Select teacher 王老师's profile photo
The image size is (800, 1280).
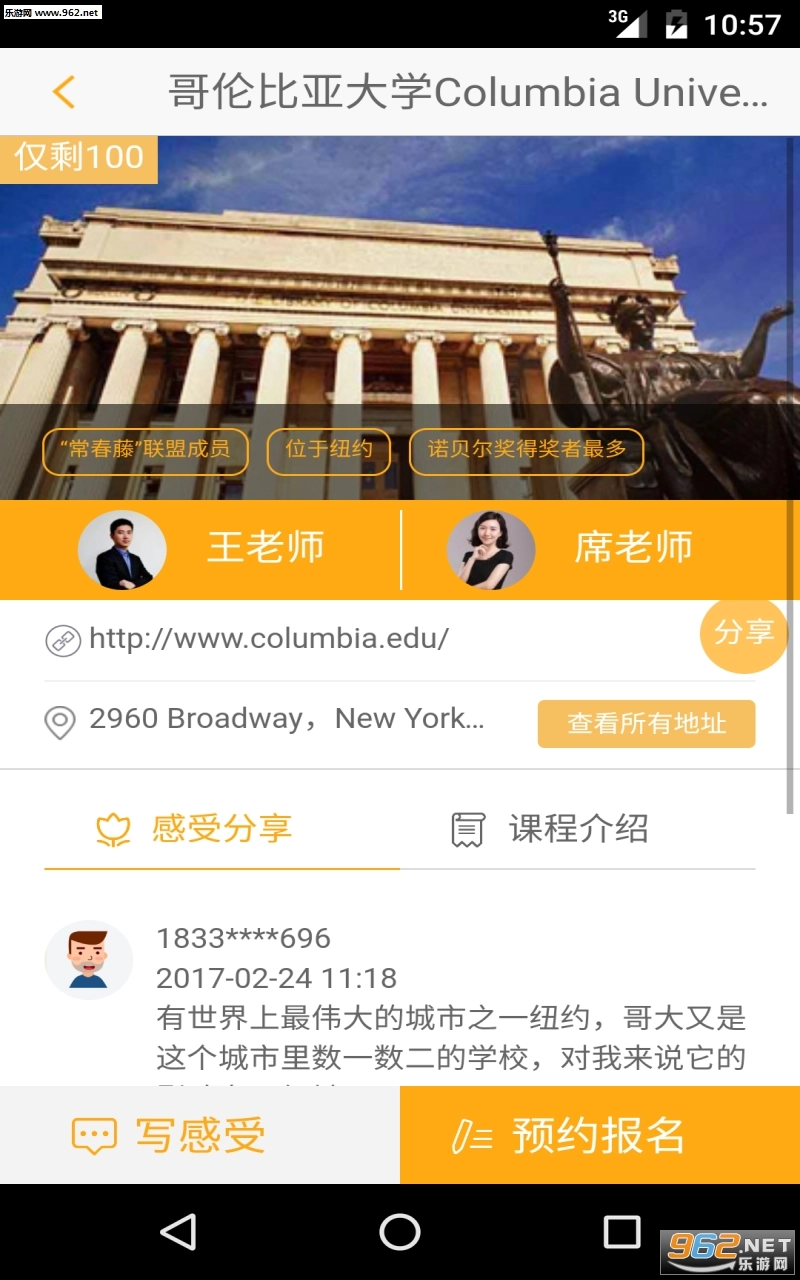click(x=121, y=548)
